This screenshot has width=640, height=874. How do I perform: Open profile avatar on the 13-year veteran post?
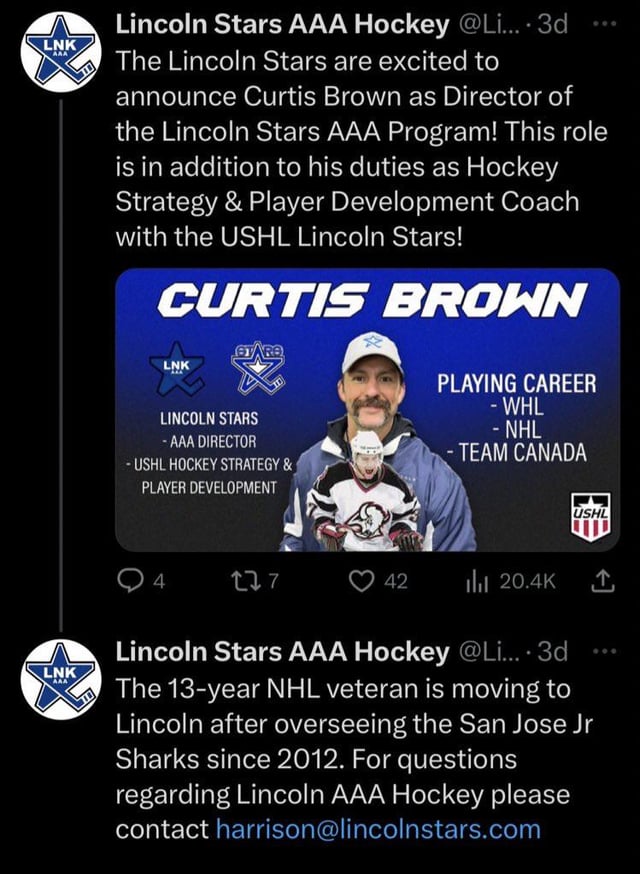point(60,680)
